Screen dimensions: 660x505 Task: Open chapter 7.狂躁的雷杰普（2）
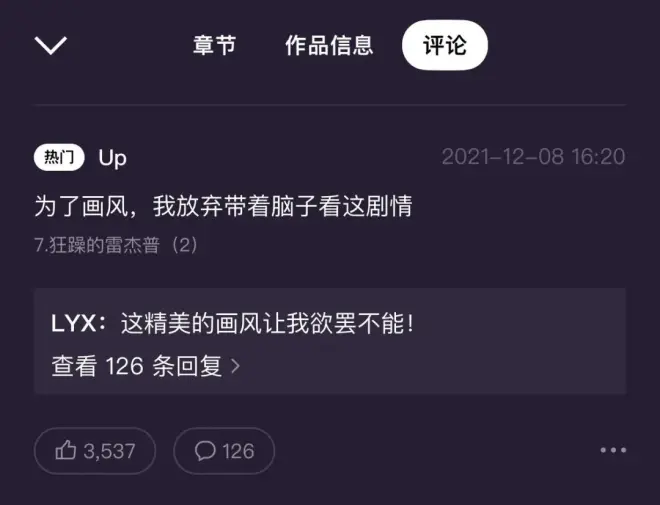115,245
